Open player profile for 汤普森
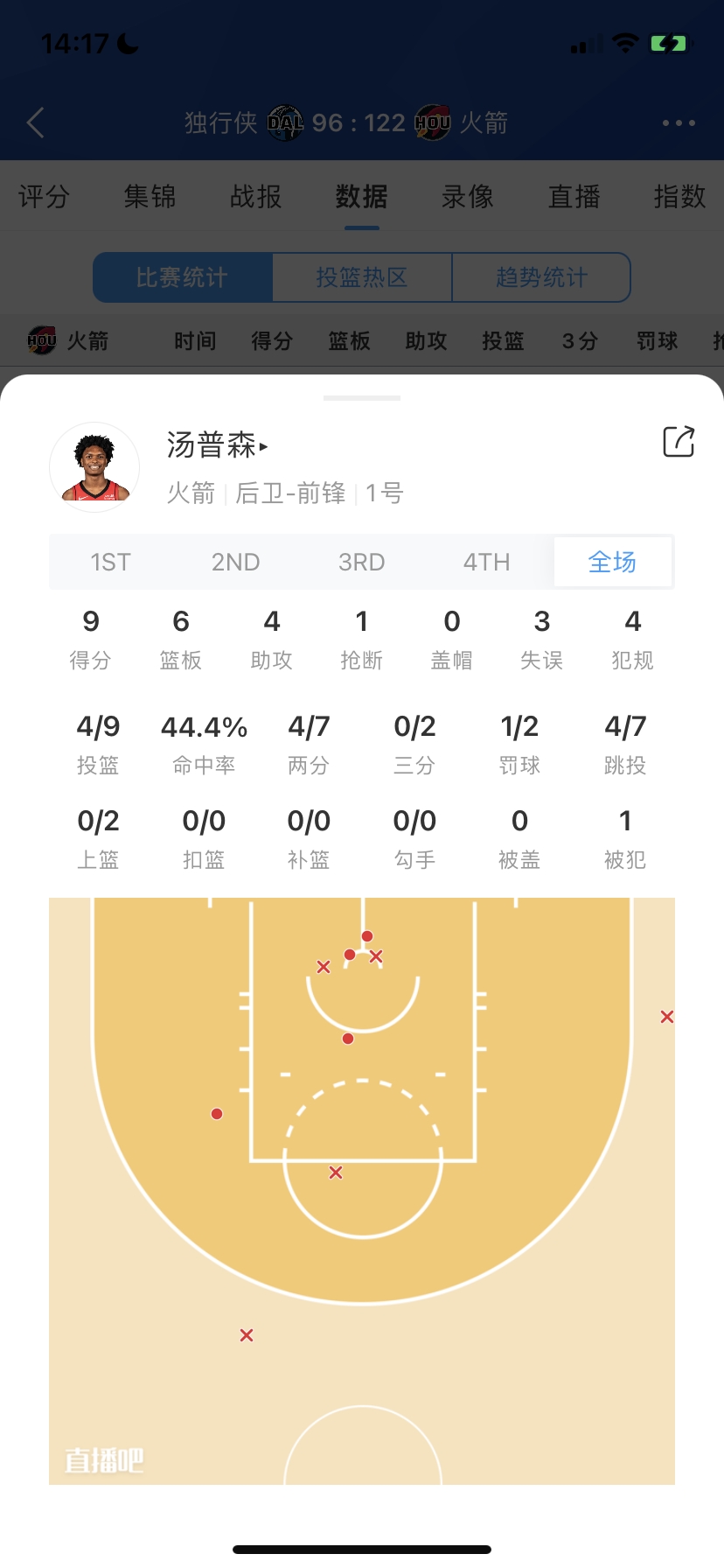 click(217, 445)
